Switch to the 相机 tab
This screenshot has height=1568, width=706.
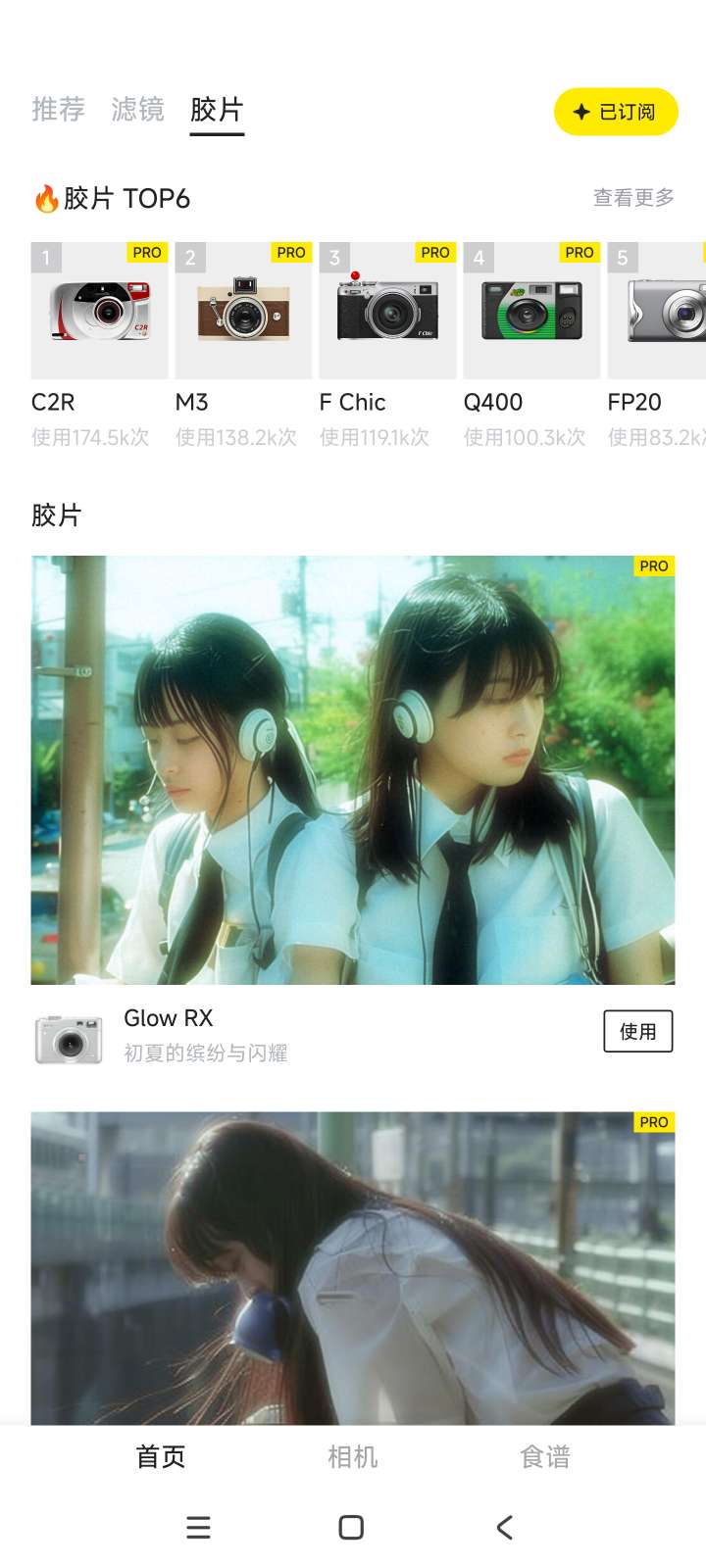(x=353, y=1456)
